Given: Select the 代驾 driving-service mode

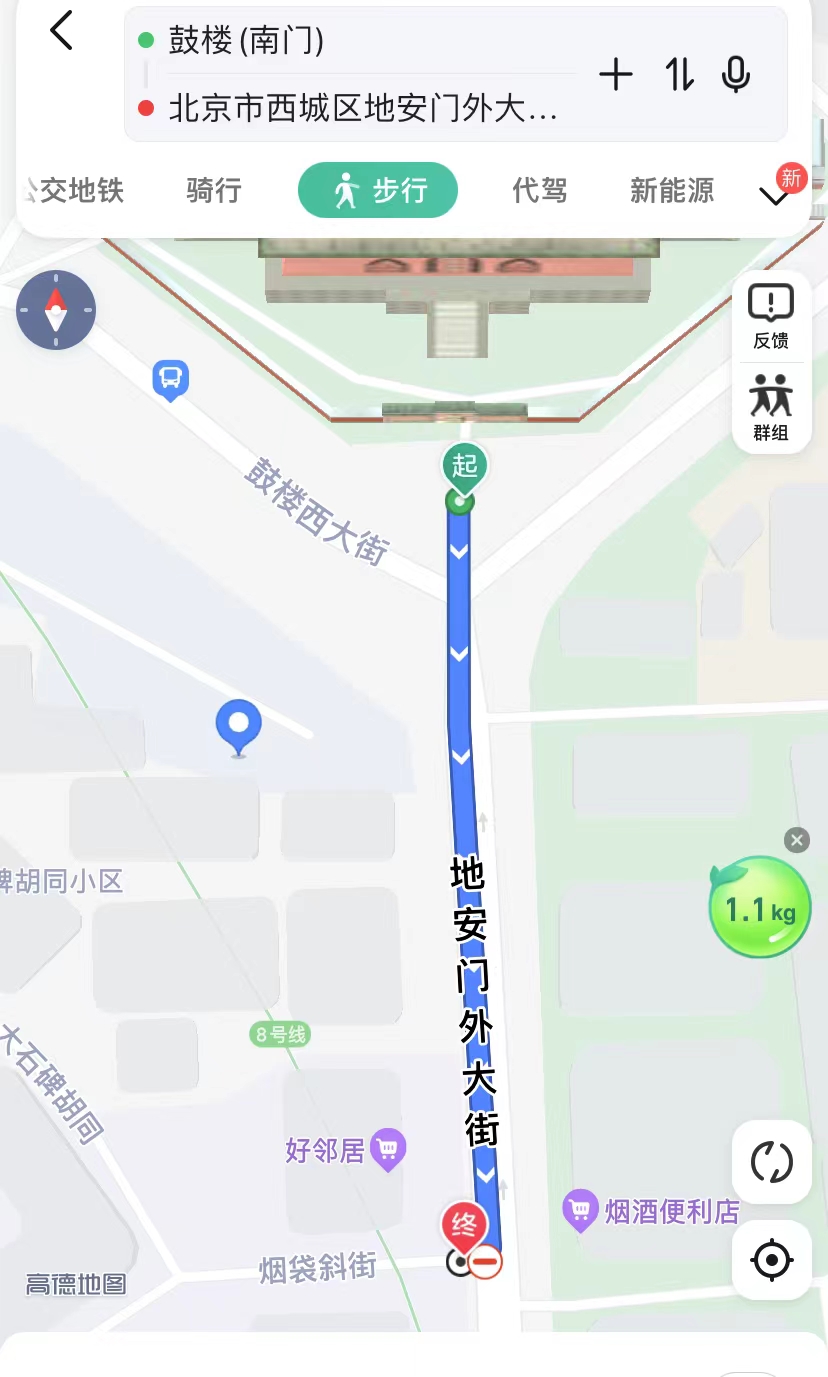Looking at the screenshot, I should point(540,191).
